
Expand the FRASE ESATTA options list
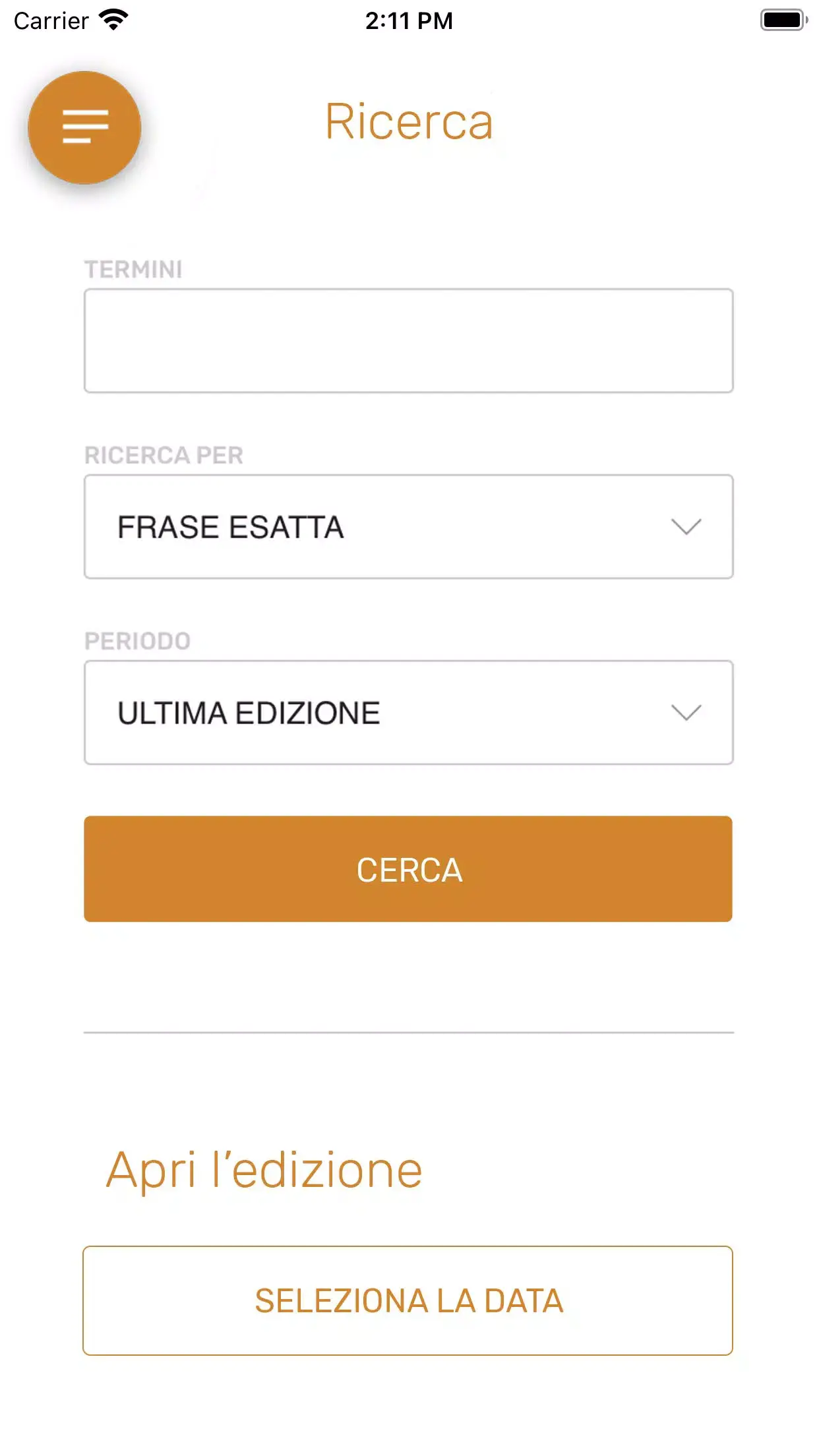[x=408, y=526]
